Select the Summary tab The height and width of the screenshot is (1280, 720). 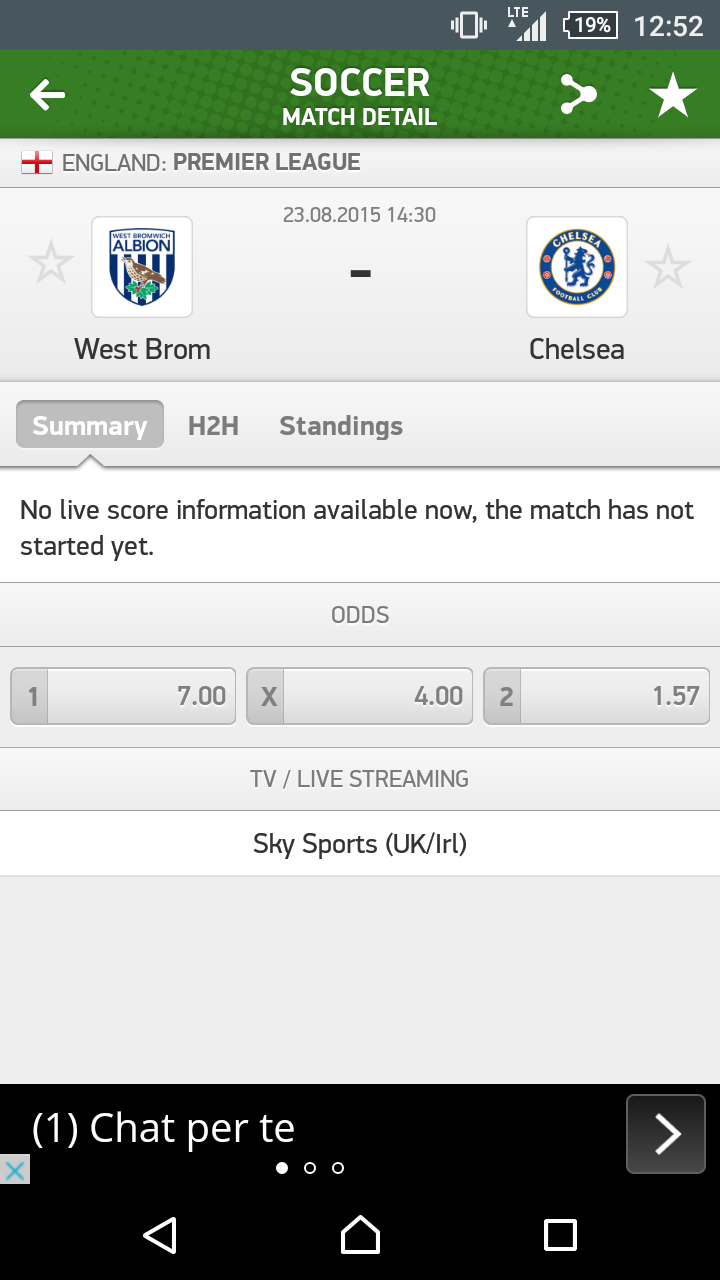[x=90, y=425]
